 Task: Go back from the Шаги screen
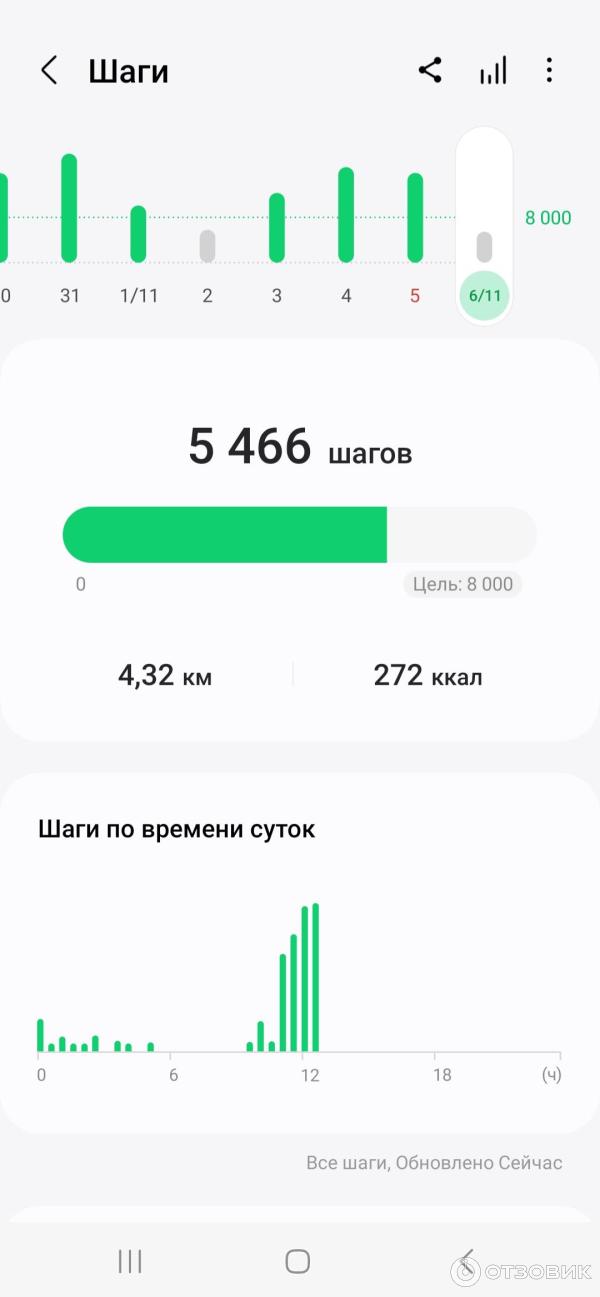(x=48, y=71)
